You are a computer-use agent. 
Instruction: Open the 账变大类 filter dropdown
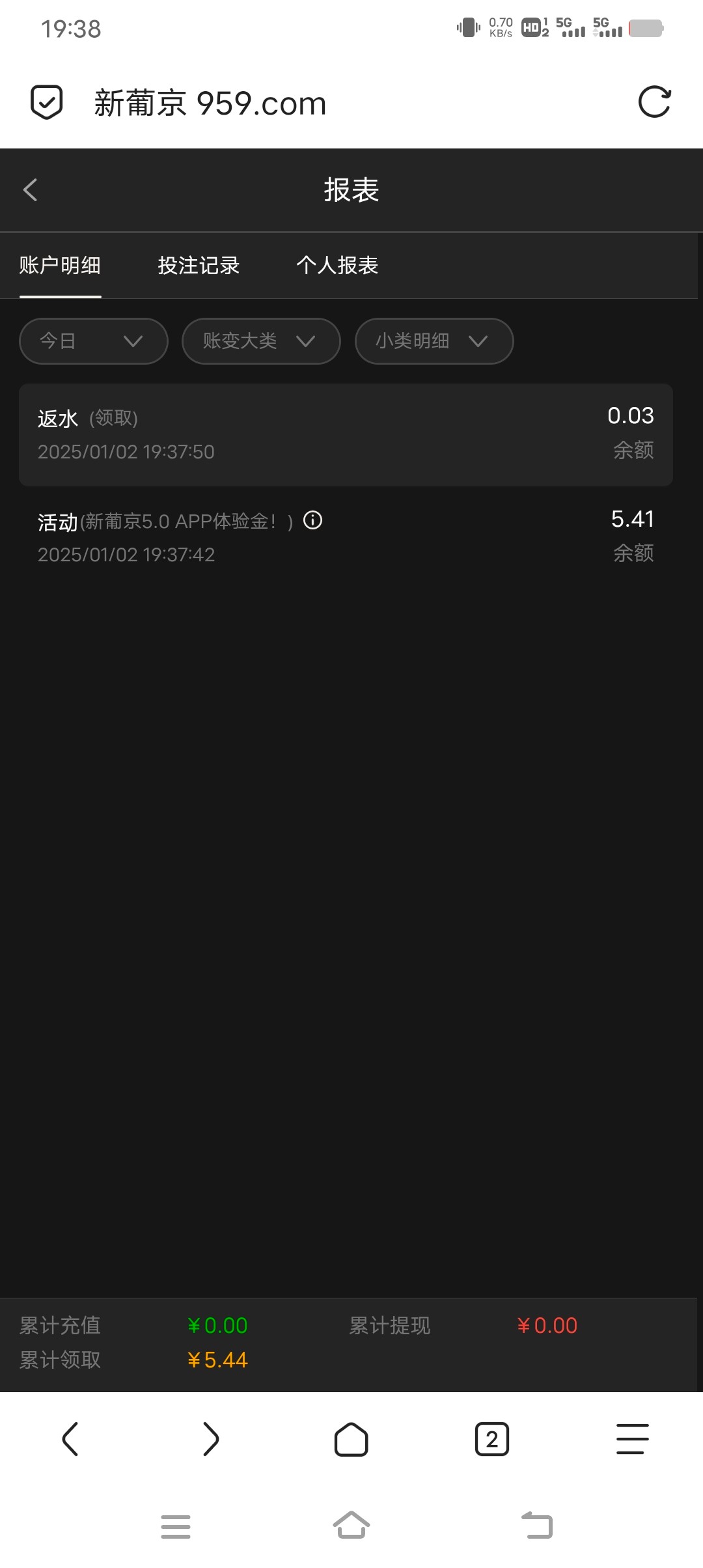[x=261, y=341]
